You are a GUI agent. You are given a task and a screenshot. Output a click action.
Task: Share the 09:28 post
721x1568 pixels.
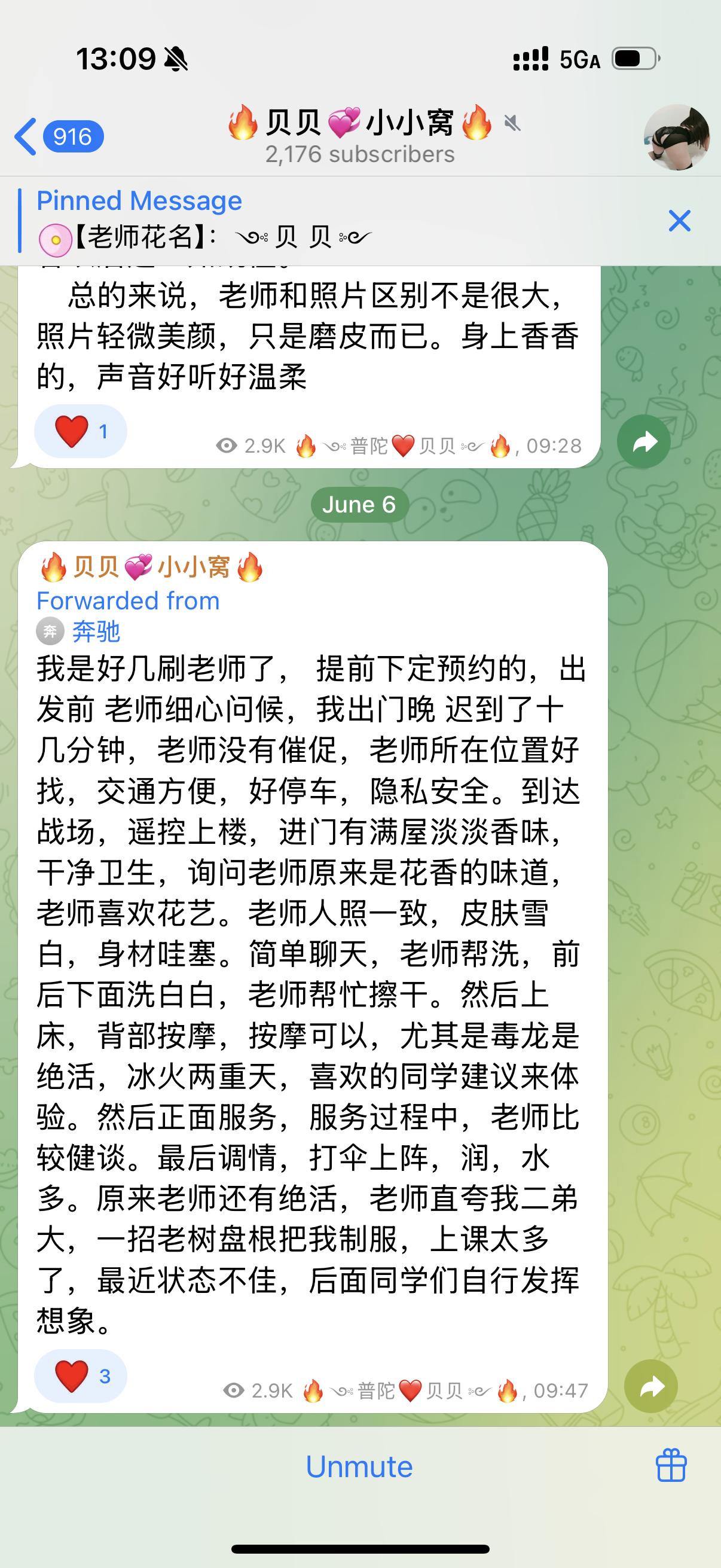tap(644, 441)
